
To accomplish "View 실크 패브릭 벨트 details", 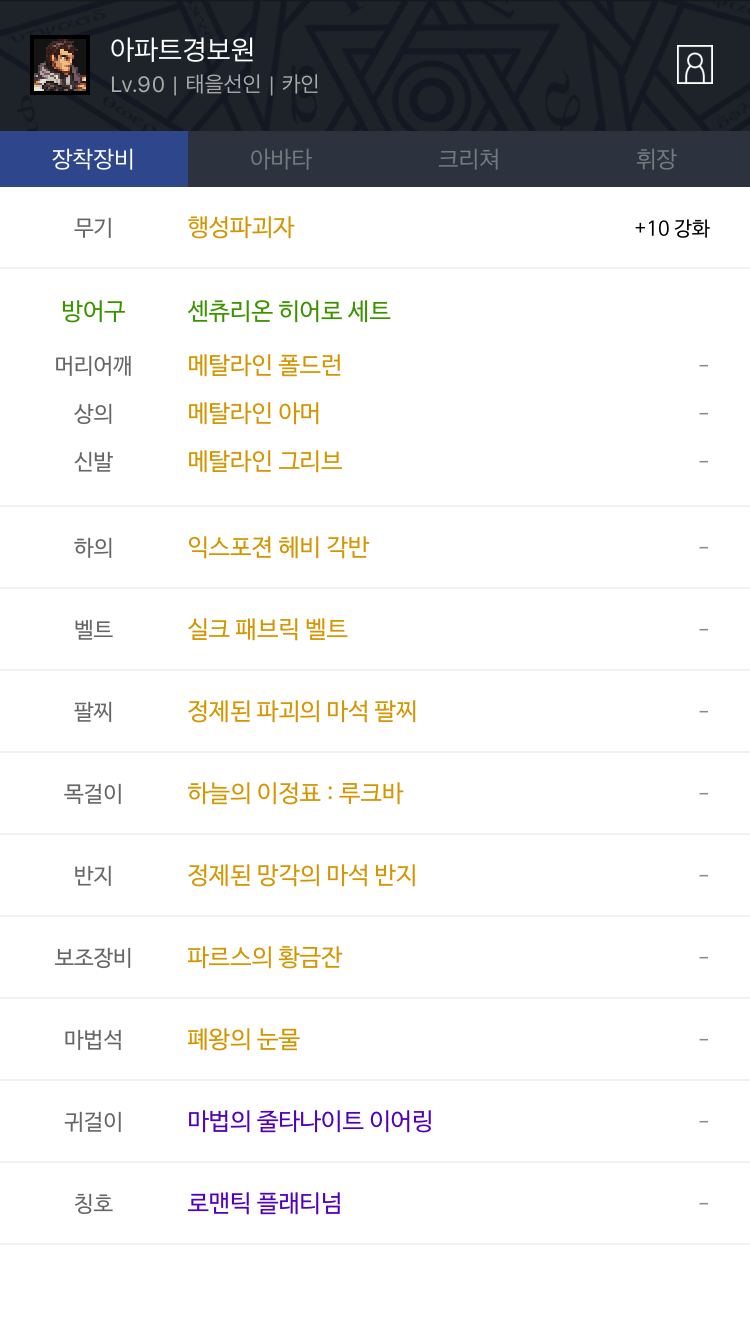I will [x=268, y=629].
